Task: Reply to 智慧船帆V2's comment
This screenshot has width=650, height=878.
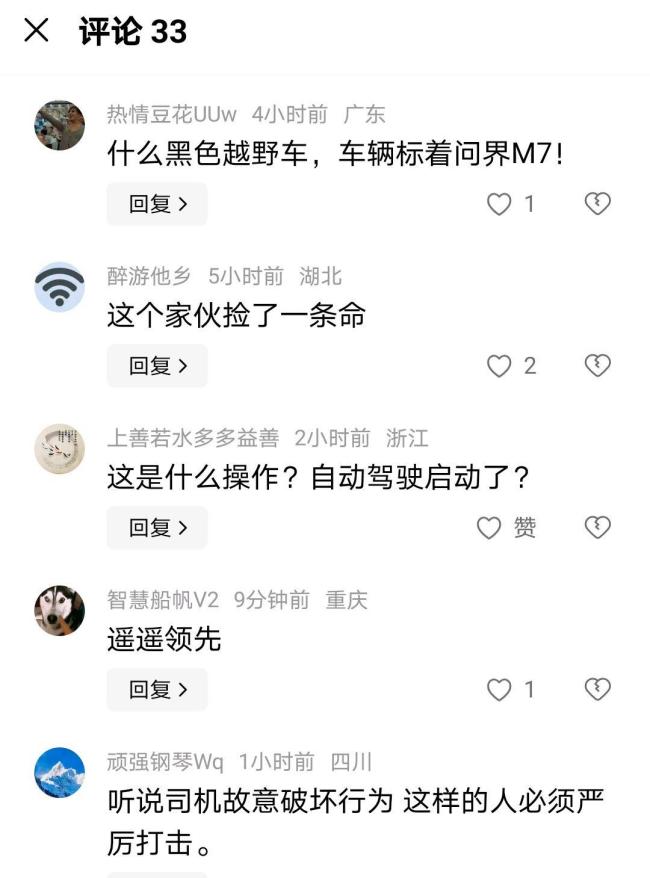Action: (x=157, y=690)
